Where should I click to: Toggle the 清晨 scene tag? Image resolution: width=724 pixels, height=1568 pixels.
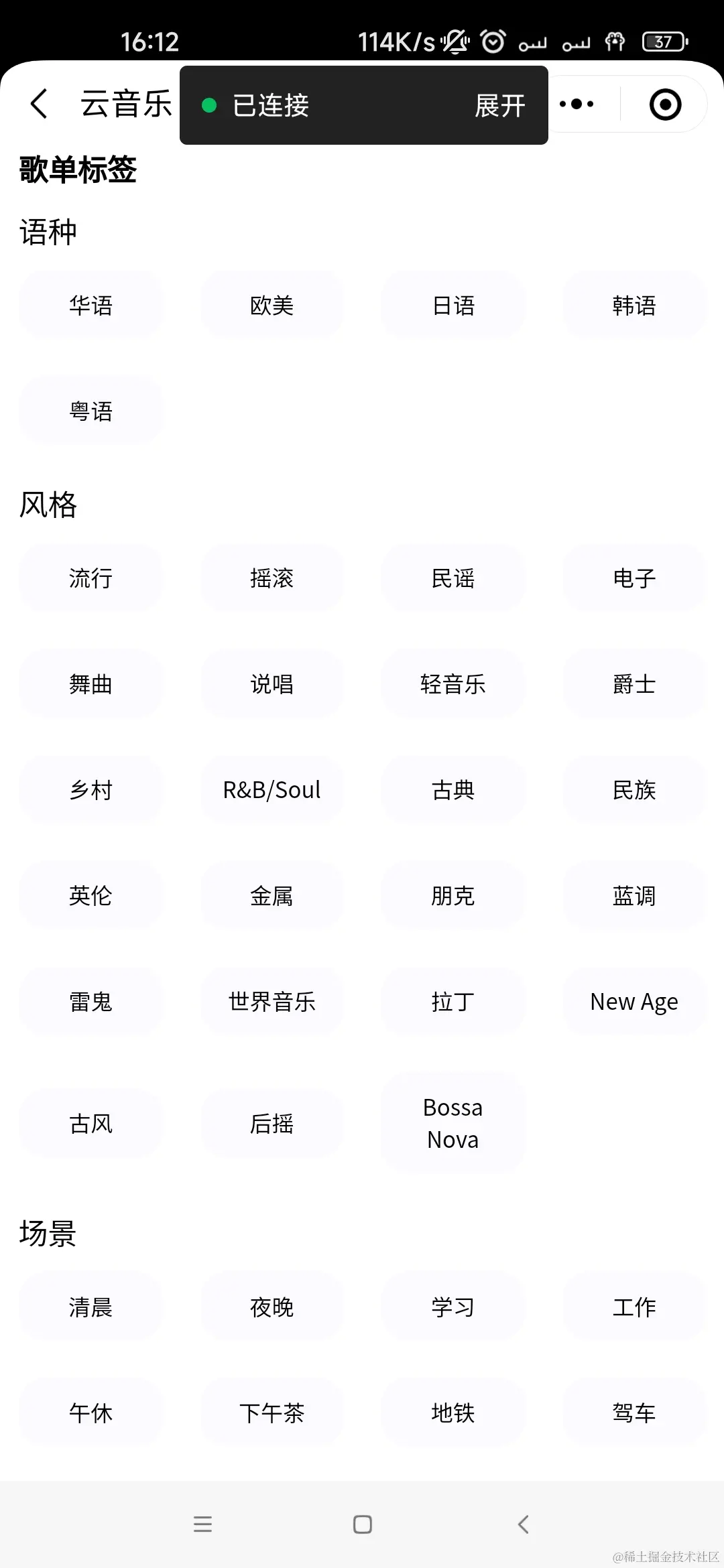(x=90, y=1307)
